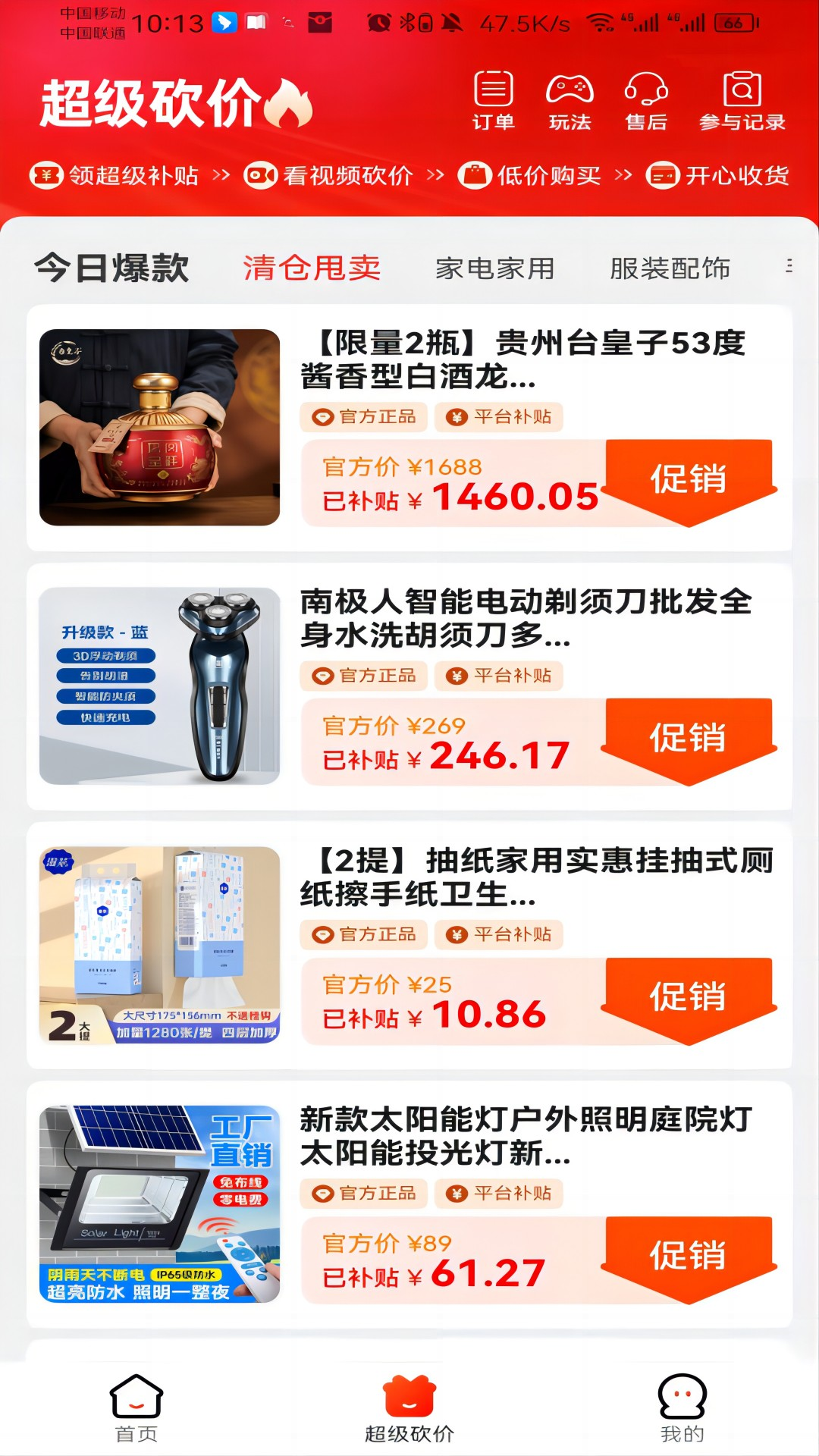Open 参与记录 participation history
819x1456 pixels.
742,101
